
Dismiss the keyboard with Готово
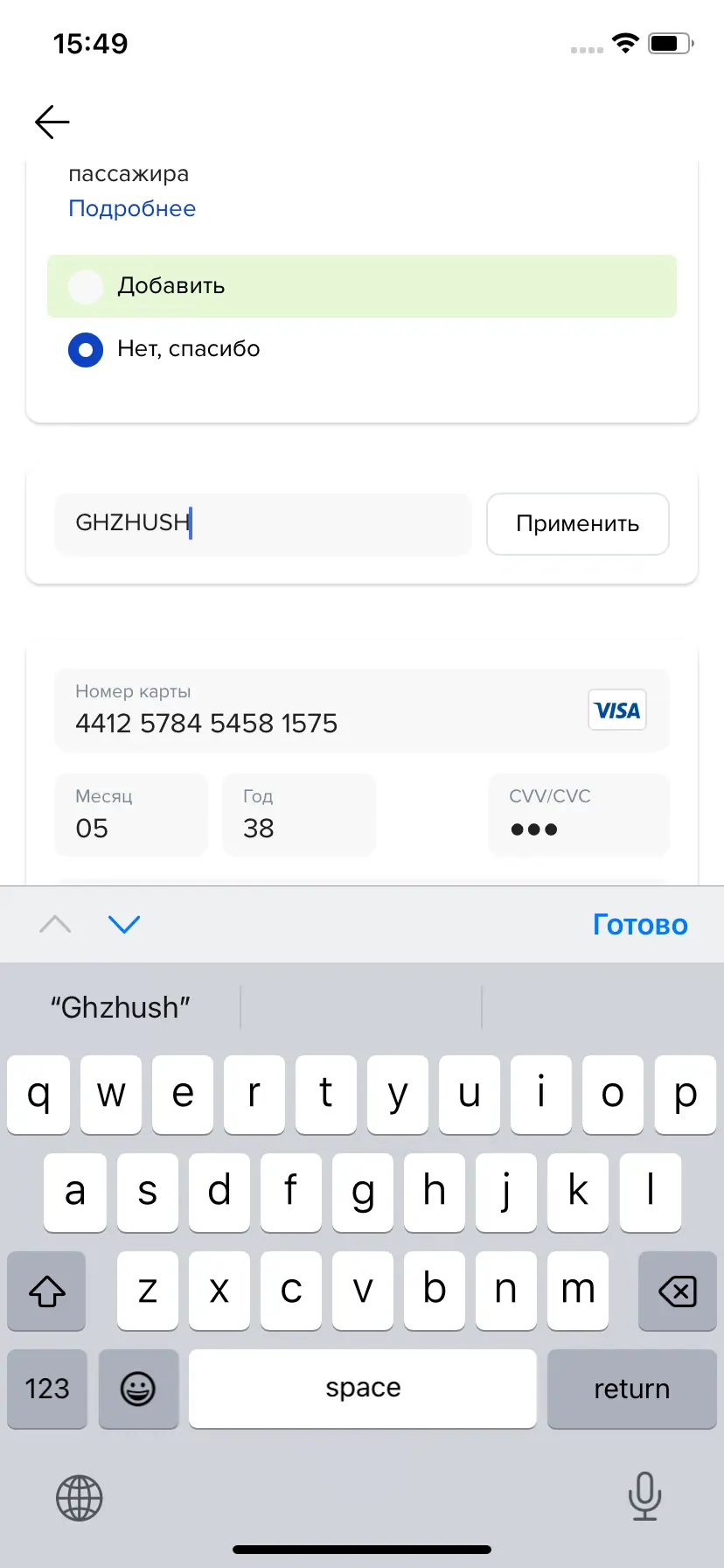[x=640, y=924]
